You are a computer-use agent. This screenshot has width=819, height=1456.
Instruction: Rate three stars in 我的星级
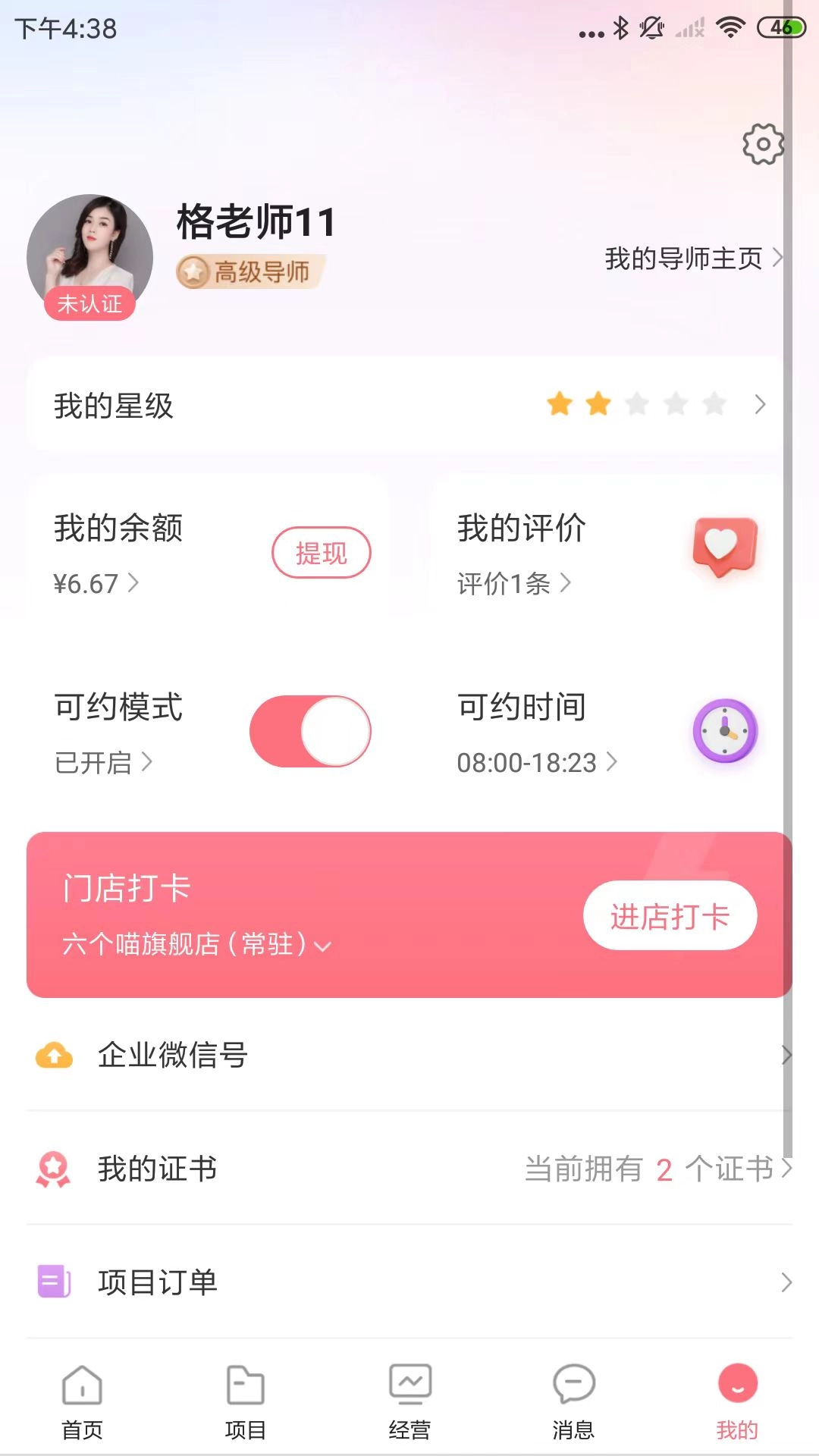click(637, 406)
